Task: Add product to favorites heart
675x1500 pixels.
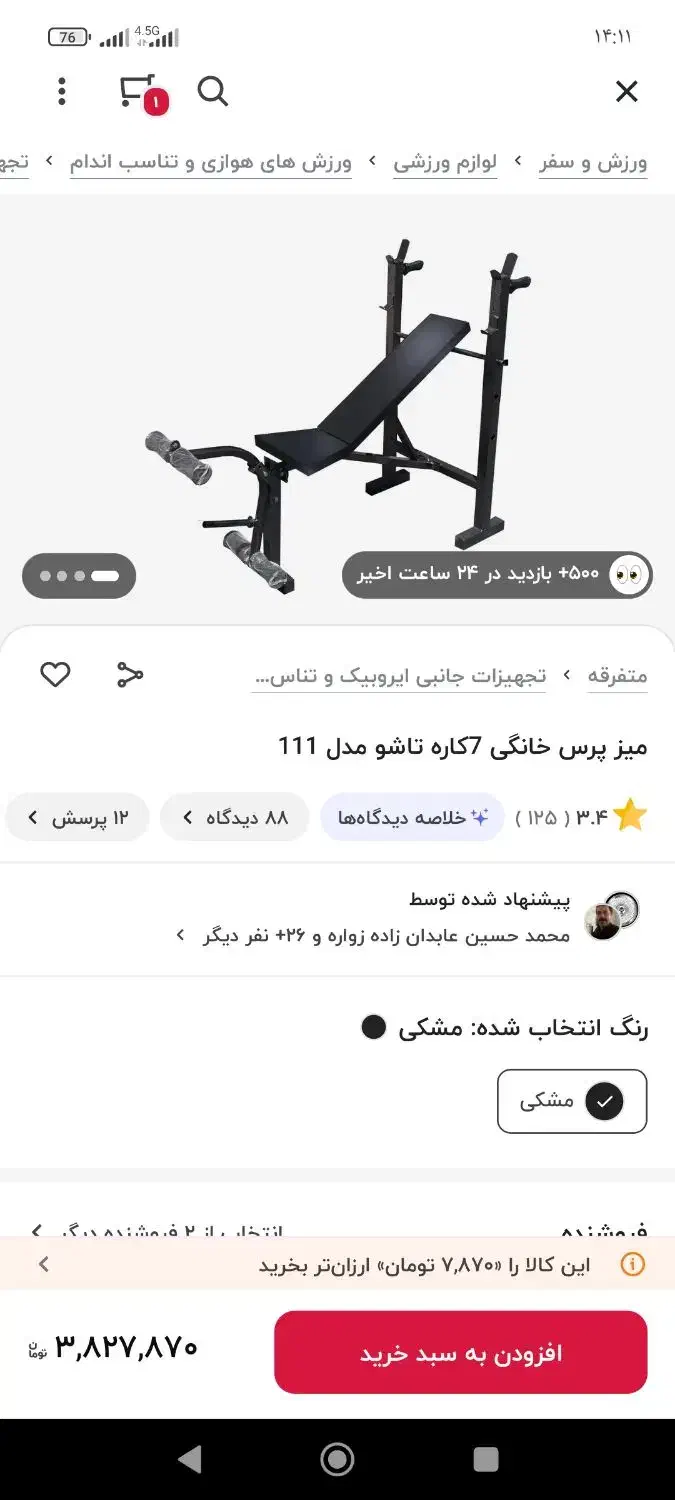Action: point(55,675)
